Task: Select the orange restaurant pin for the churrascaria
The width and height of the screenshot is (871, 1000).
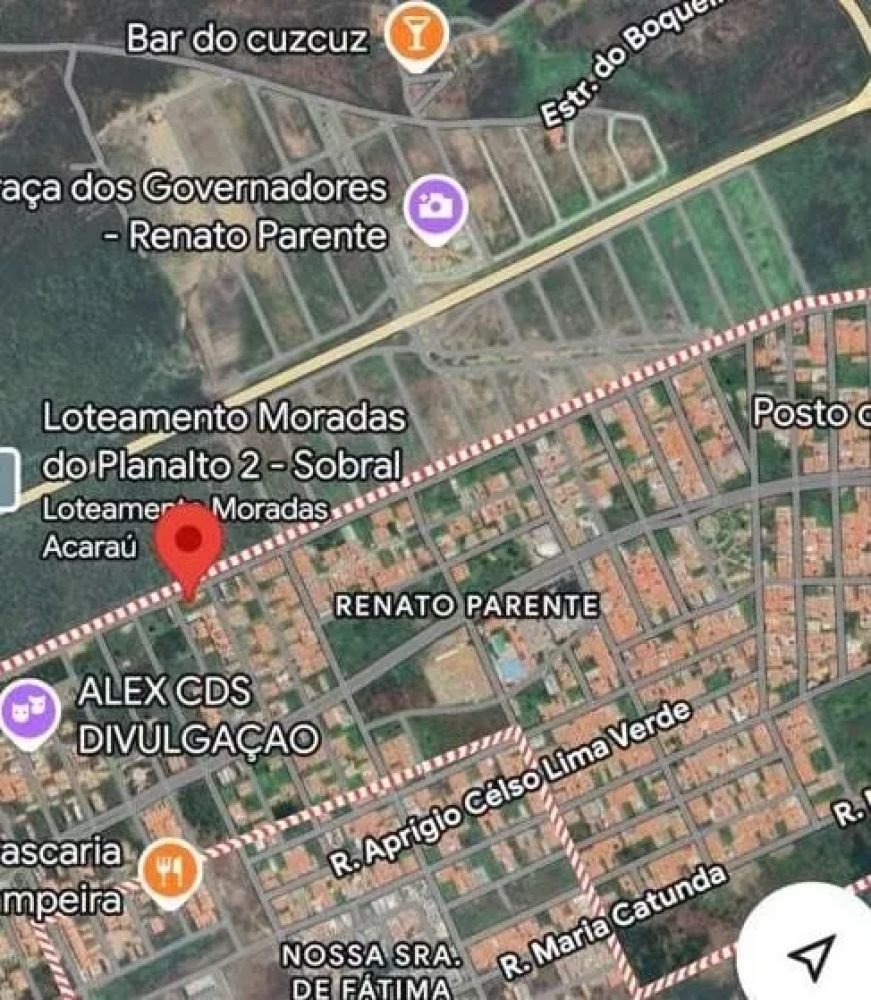Action: pos(170,869)
